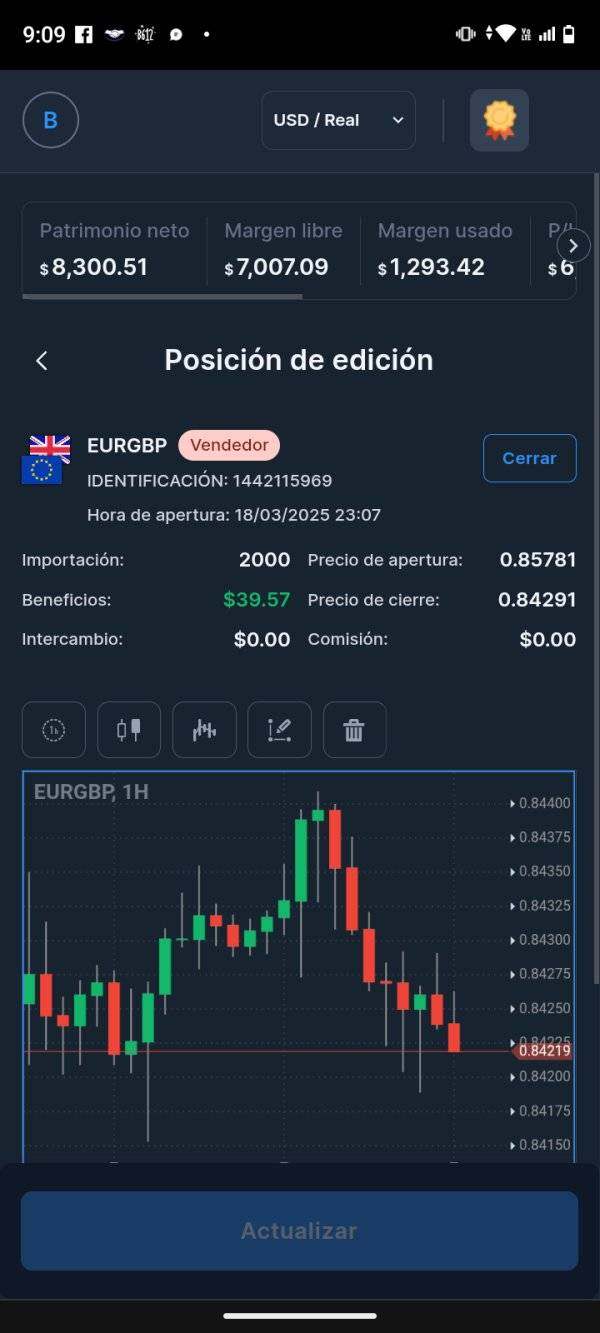Close the EURGBP position with Cerrar
This screenshot has width=600, height=1333.
coord(529,458)
